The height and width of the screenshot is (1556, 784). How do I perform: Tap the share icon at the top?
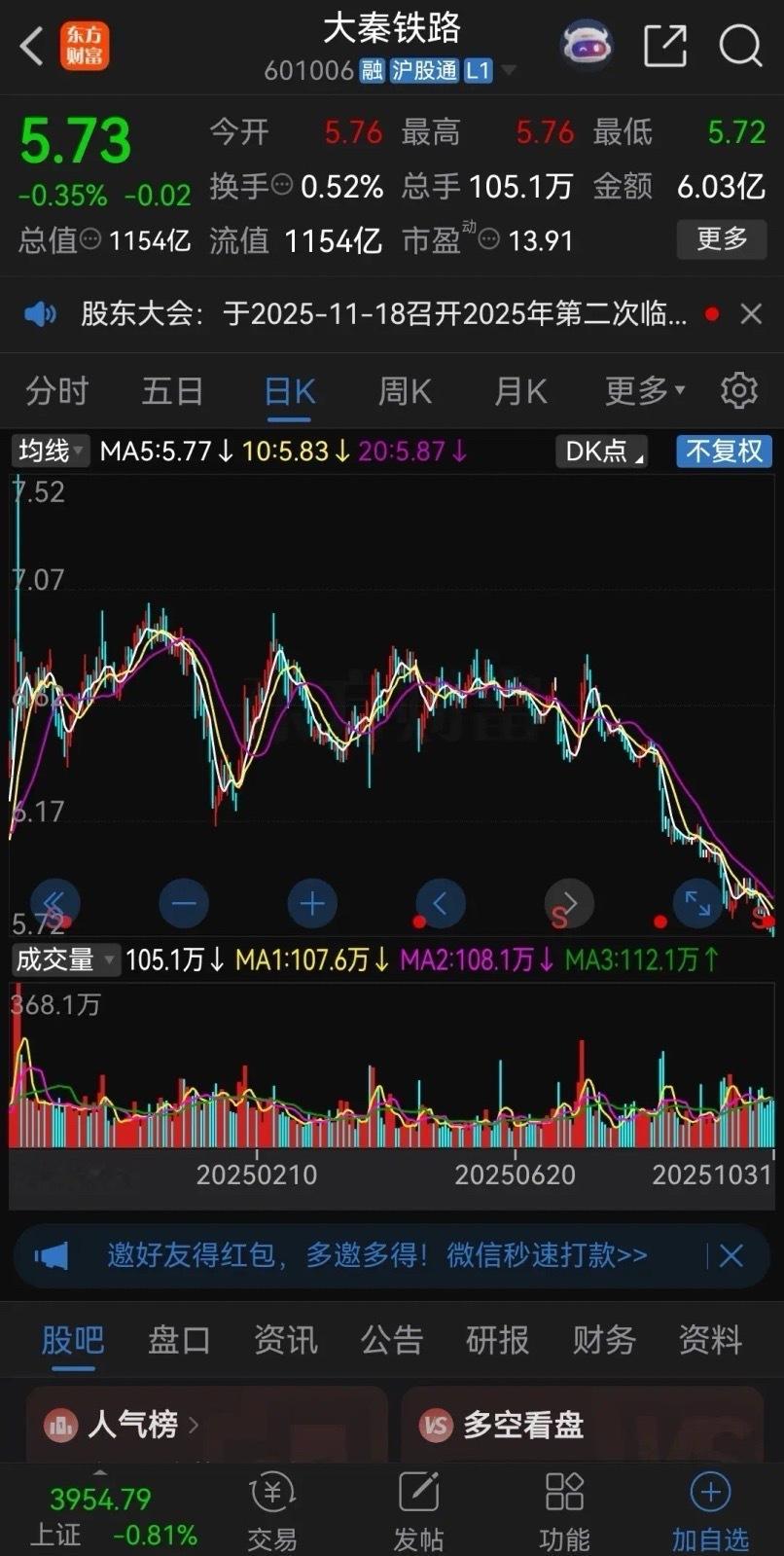(x=665, y=44)
